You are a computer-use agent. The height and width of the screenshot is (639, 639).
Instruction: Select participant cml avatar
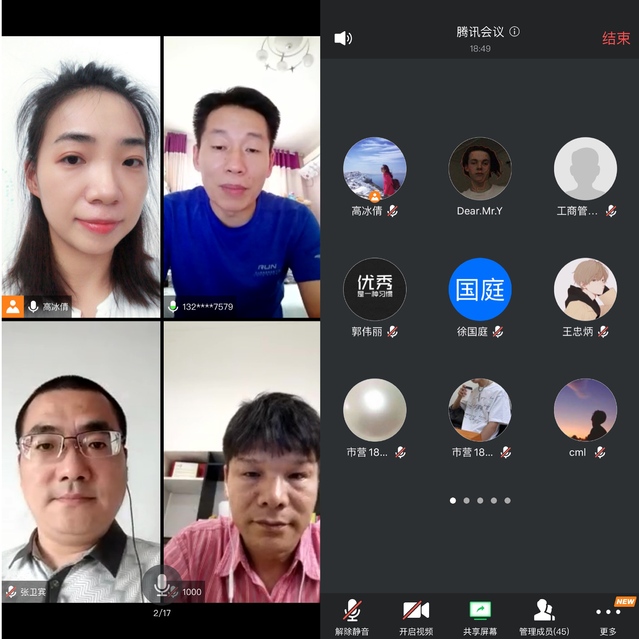coord(585,409)
